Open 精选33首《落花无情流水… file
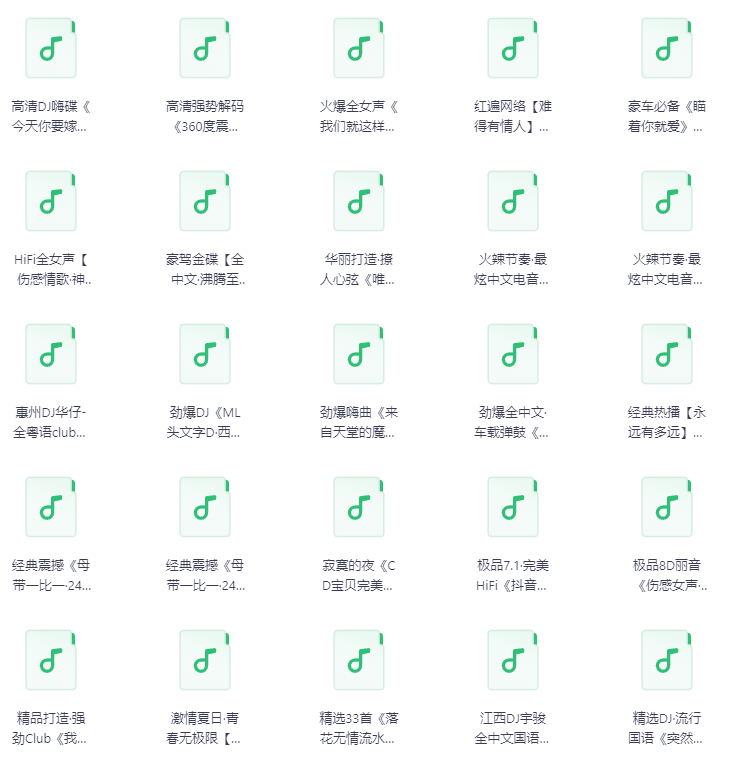 coord(359,660)
